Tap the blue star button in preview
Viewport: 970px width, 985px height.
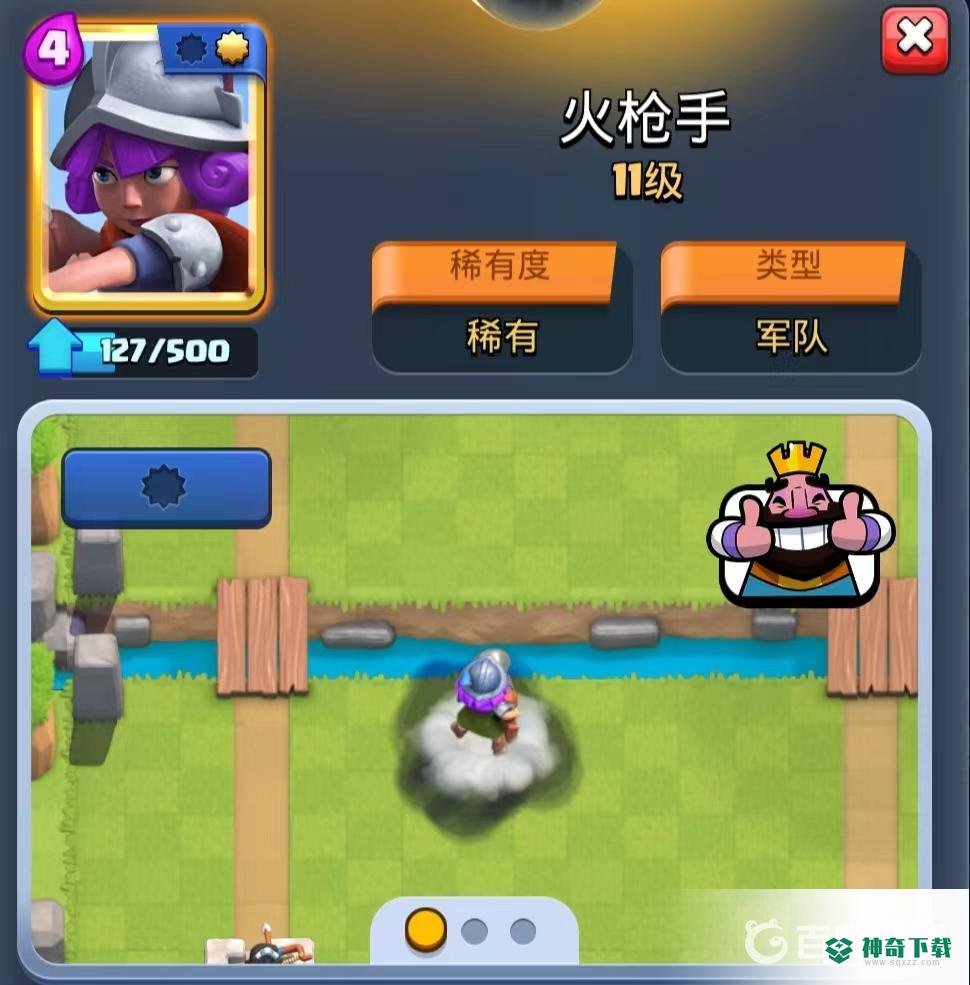(166, 488)
